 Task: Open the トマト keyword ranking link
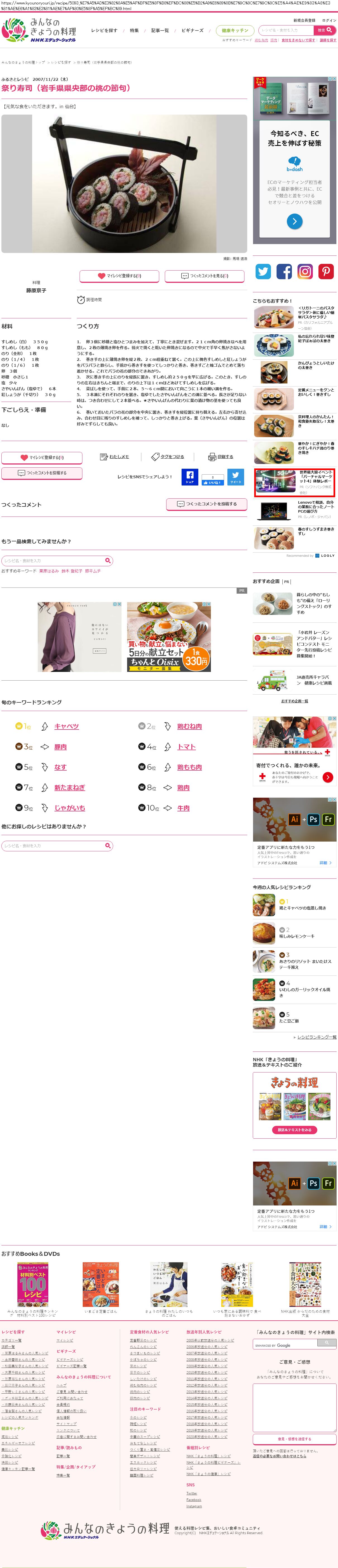pyautogui.click(x=186, y=746)
